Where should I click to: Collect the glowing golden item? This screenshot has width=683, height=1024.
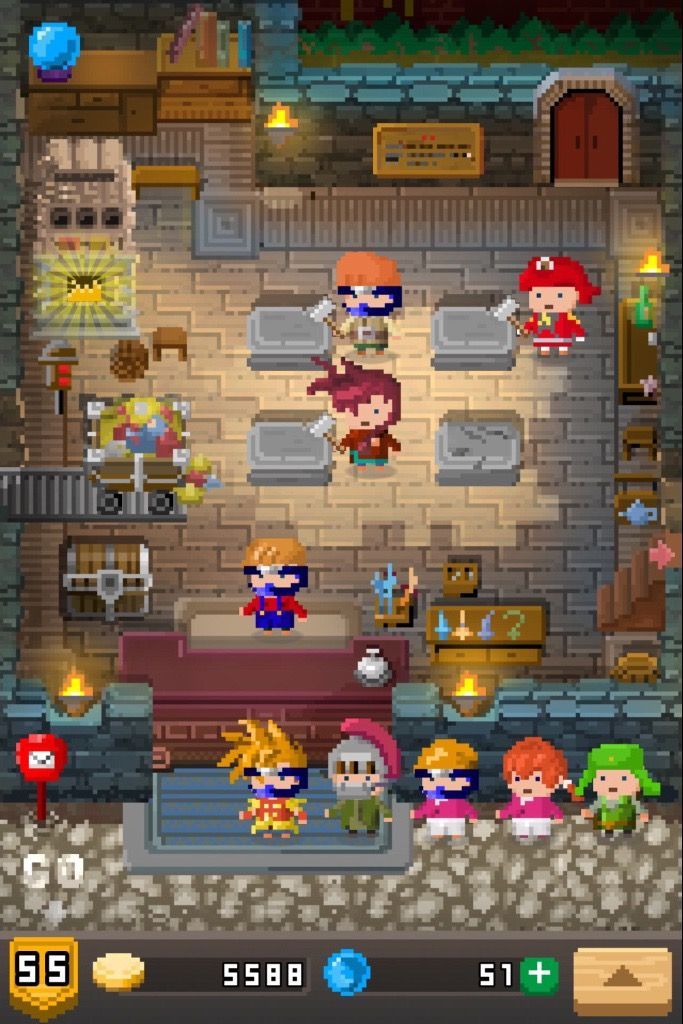85,291
